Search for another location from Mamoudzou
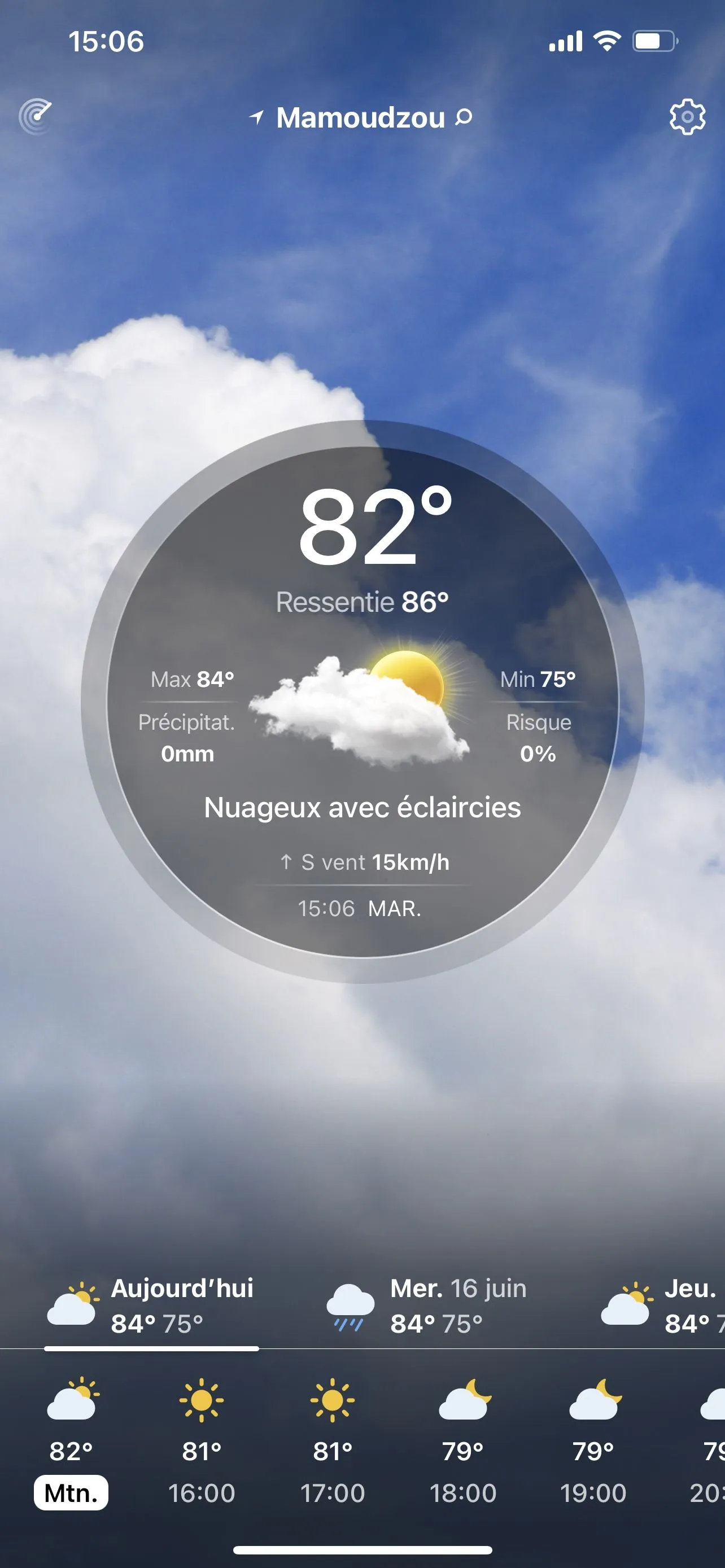The height and width of the screenshot is (1568, 725). (x=464, y=117)
